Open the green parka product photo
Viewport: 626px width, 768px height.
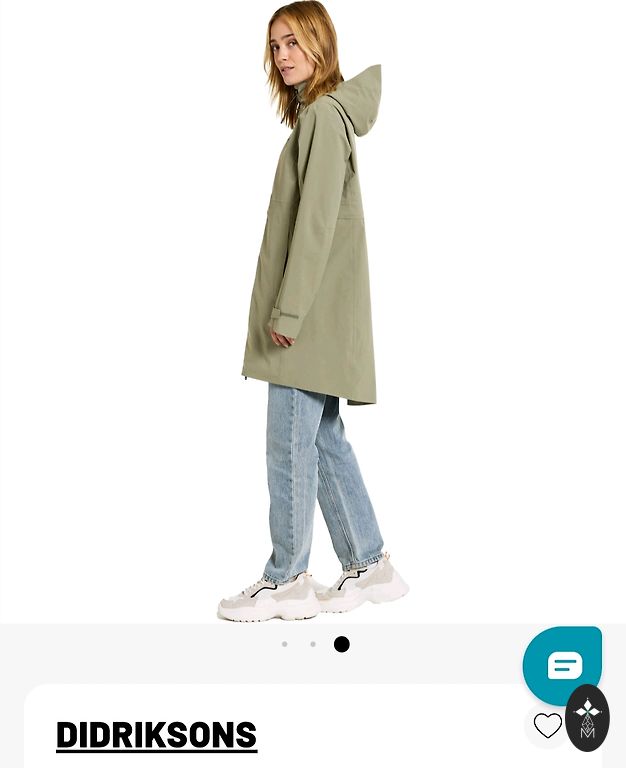312,310
